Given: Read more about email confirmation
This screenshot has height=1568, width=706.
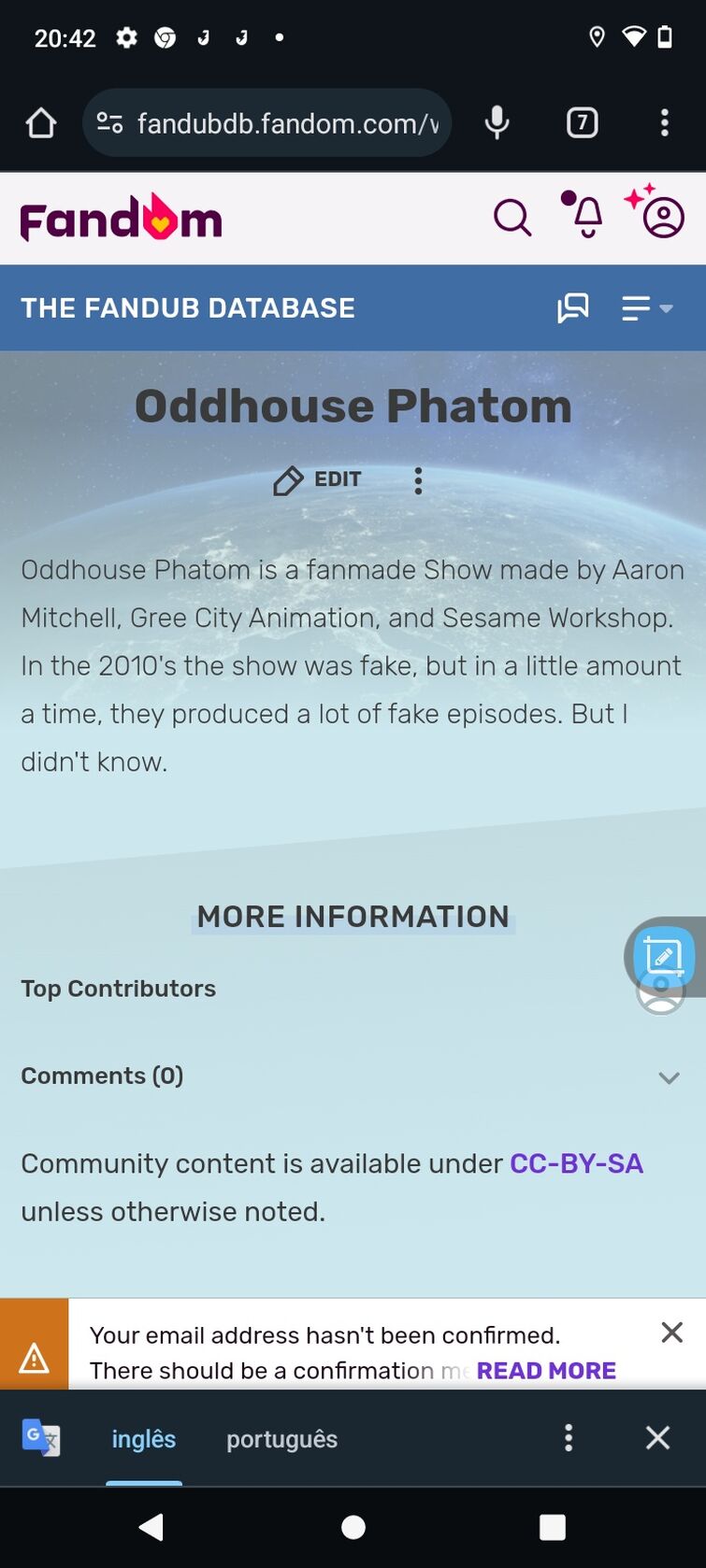Looking at the screenshot, I should tap(546, 1370).
